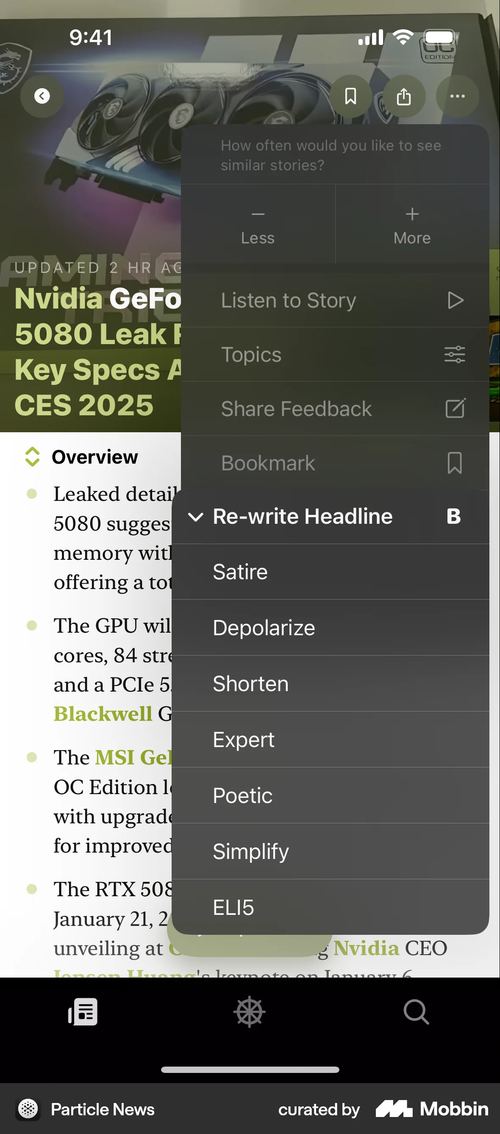The image size is (500, 1134).
Task: Tap Simplify in the rewrite list
Action: pos(331,851)
